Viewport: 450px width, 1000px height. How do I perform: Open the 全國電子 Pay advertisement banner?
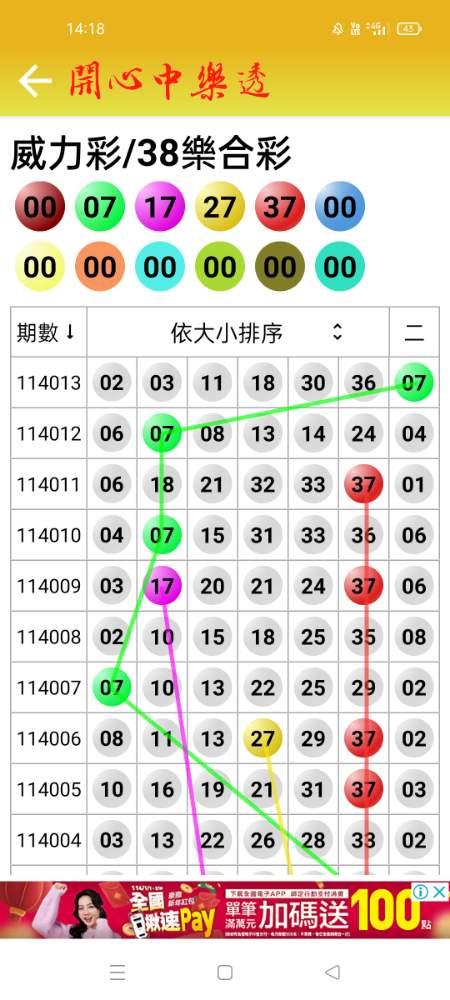point(225,909)
